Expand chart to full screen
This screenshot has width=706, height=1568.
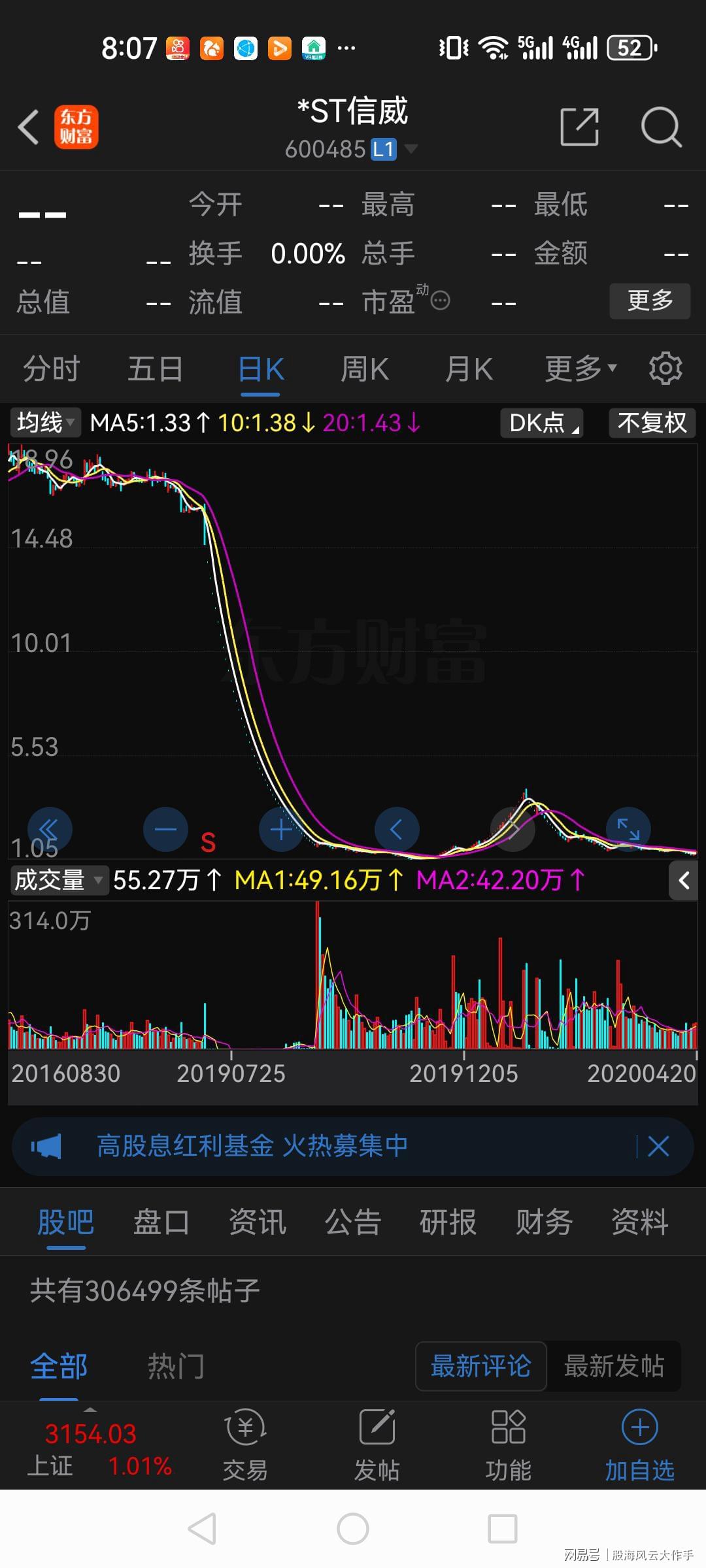pos(628,829)
